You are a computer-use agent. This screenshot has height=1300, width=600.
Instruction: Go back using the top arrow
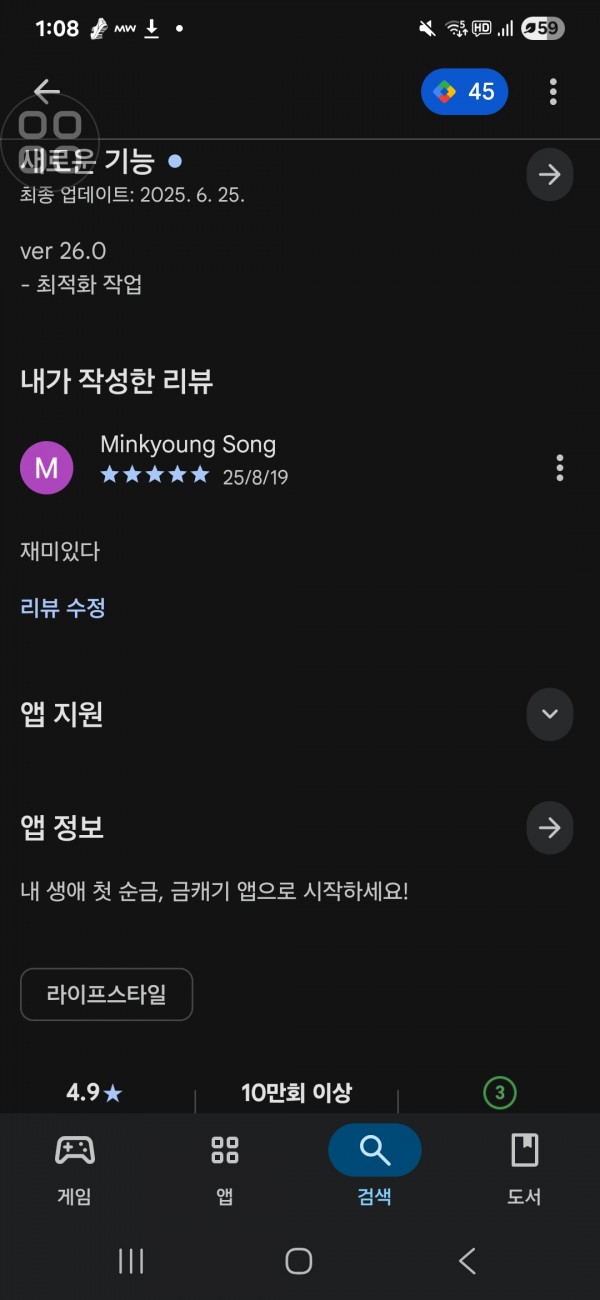(x=46, y=92)
